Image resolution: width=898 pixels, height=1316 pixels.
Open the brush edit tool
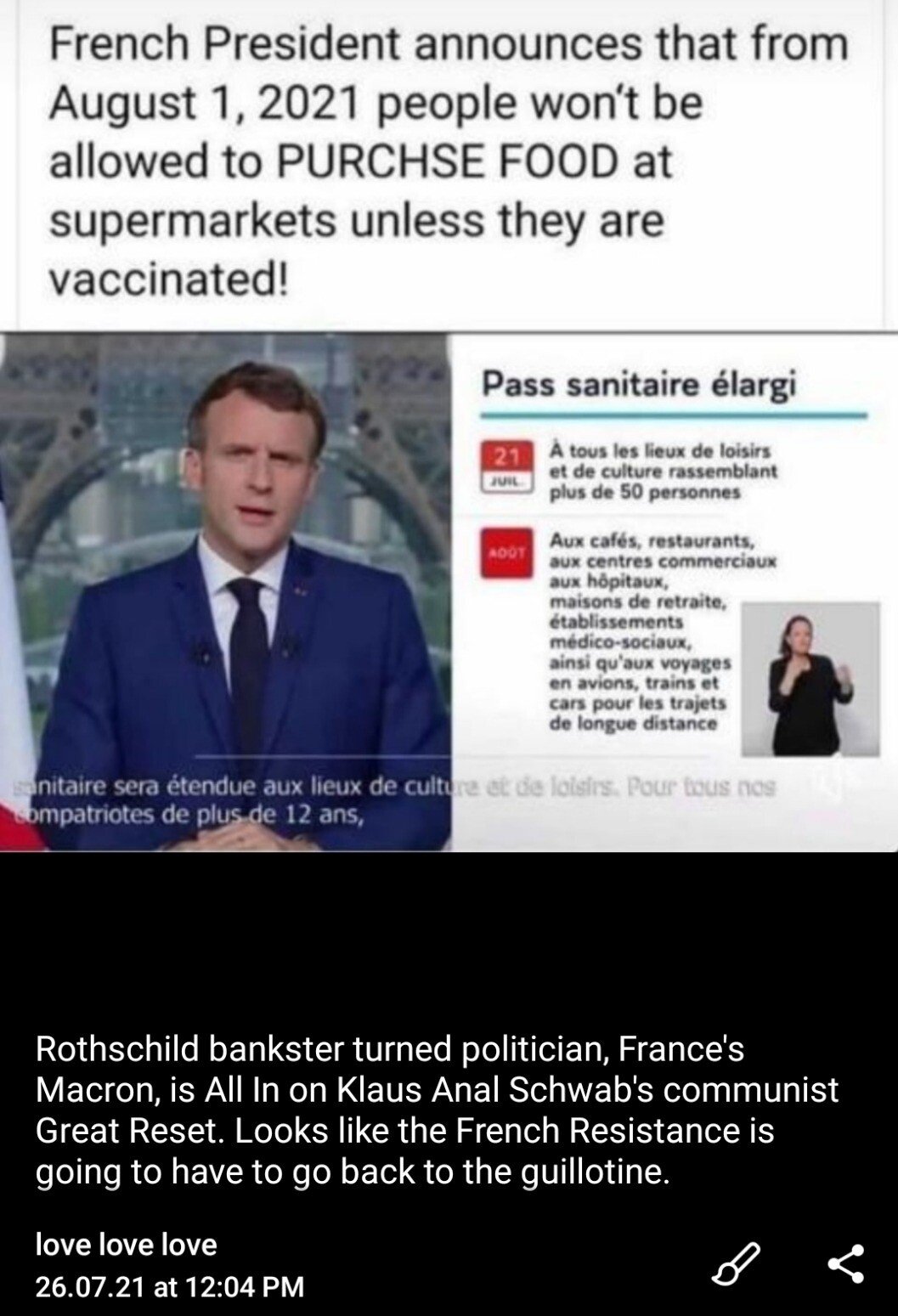point(736,1262)
